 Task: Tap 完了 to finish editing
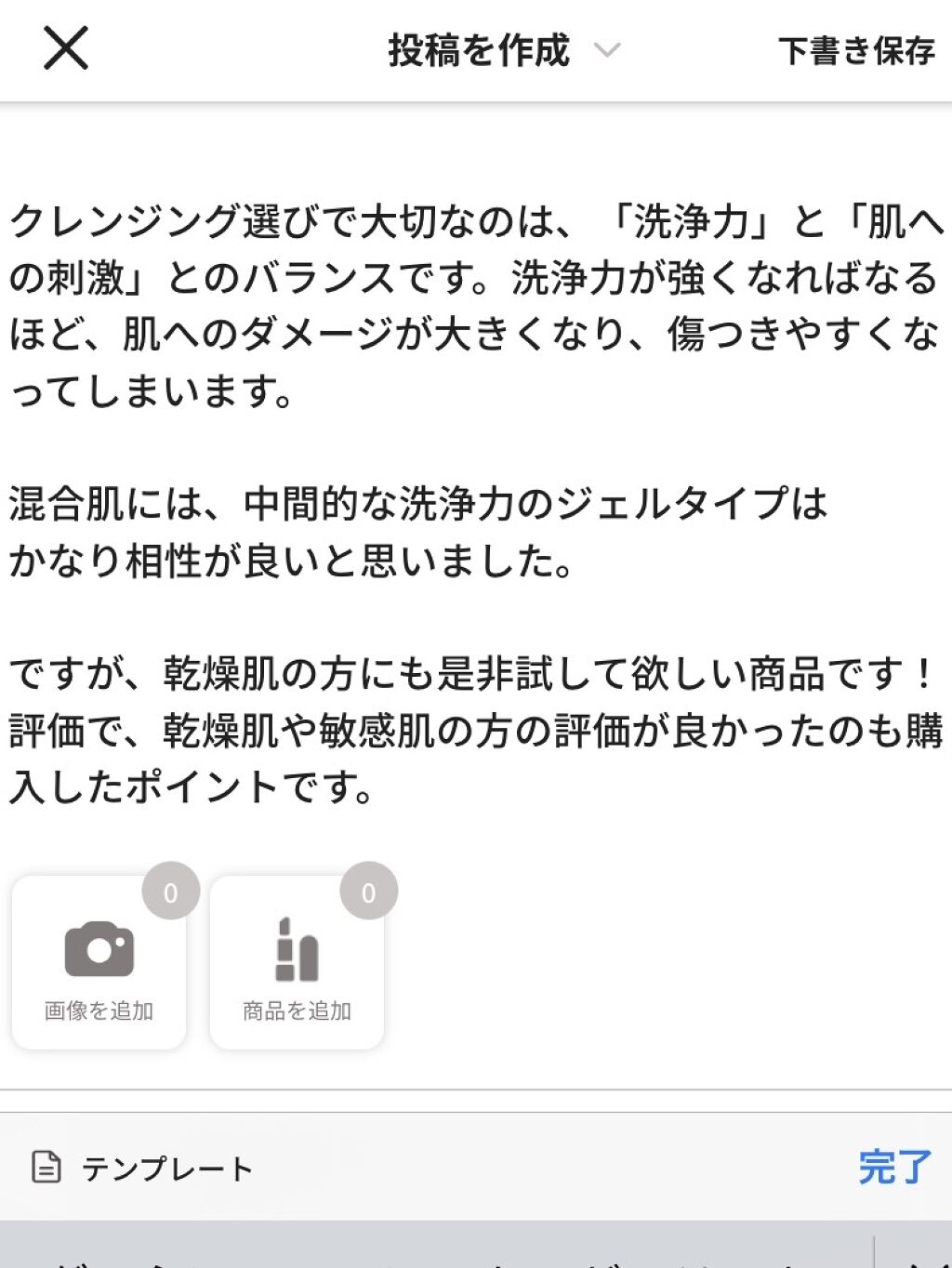(894, 1167)
